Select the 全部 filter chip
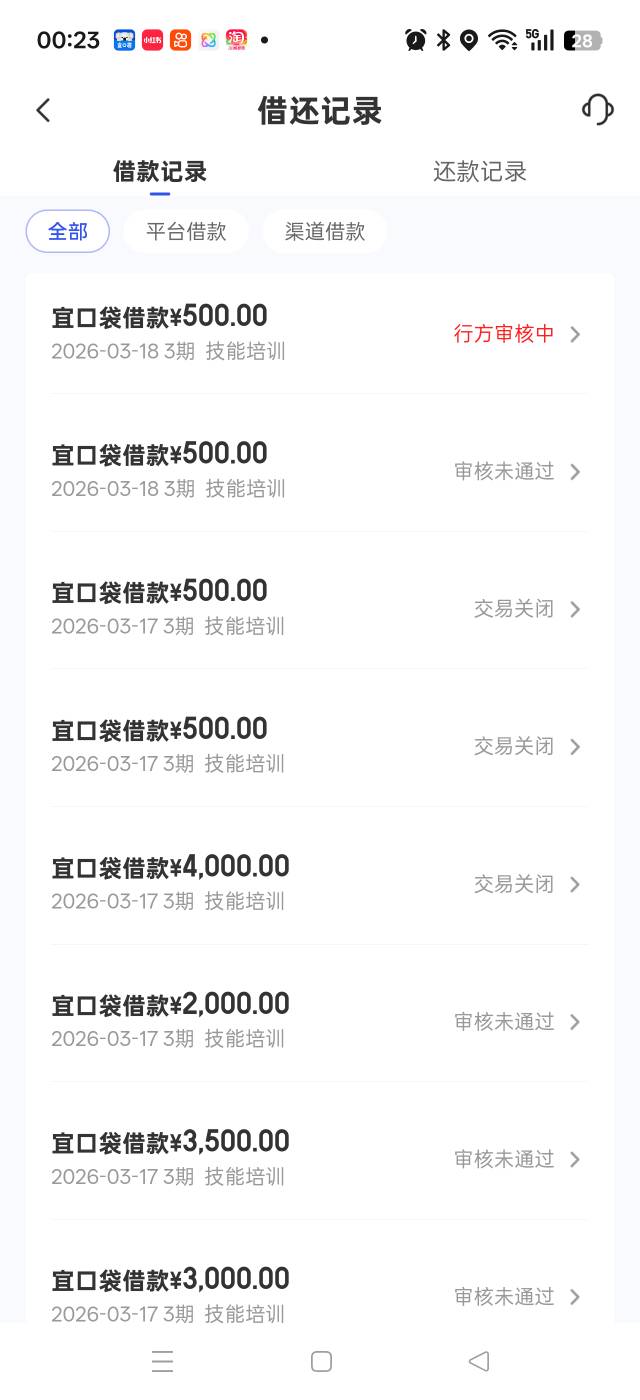This screenshot has width=640, height=1400. [68, 231]
